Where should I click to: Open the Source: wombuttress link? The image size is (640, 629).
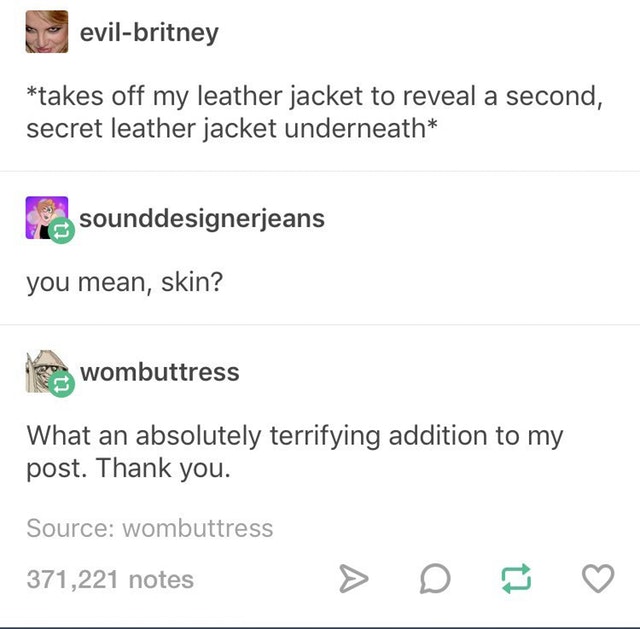149,528
